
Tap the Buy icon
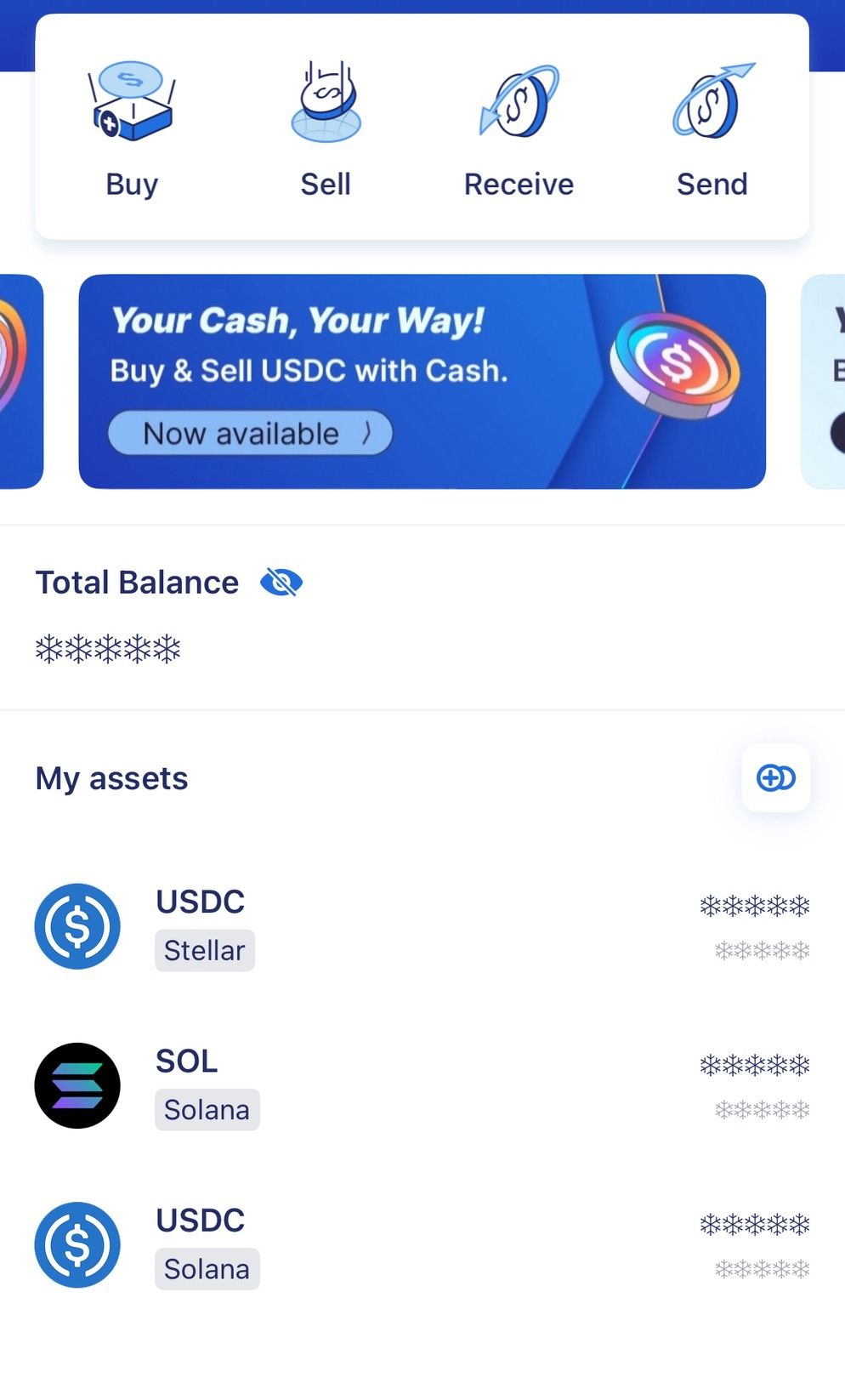[132, 102]
